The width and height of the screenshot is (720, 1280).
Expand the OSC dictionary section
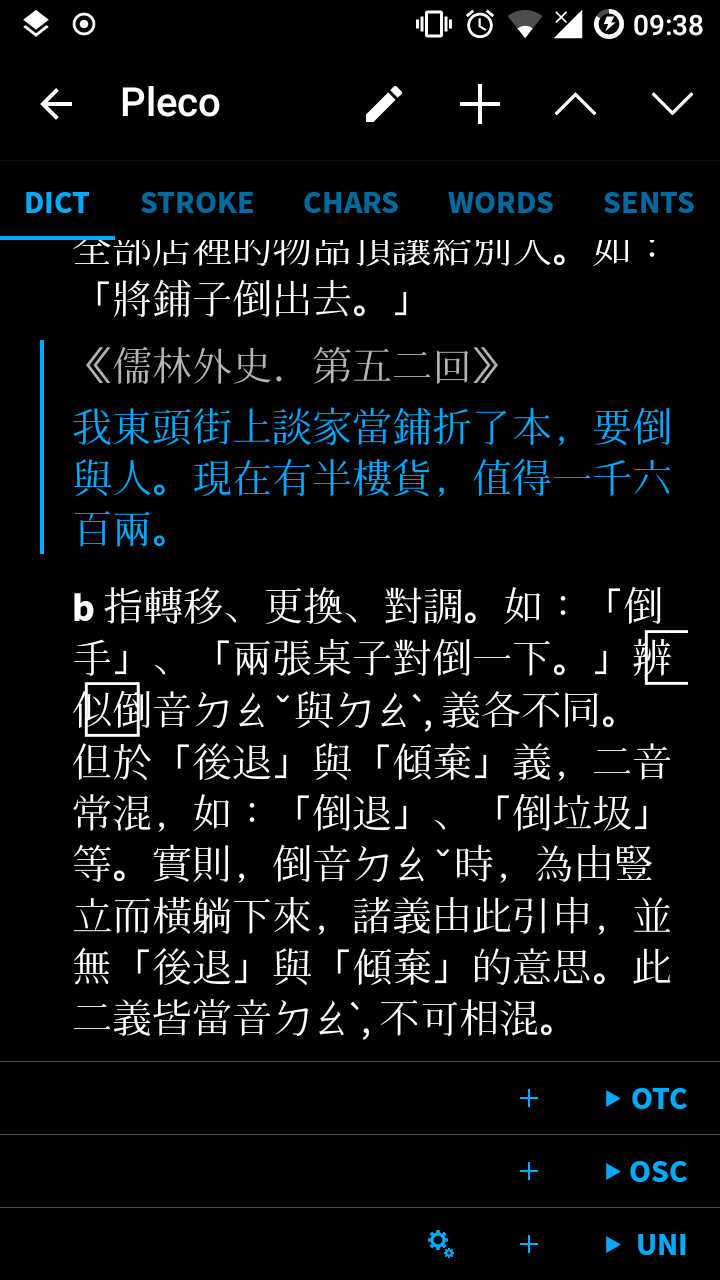coord(646,1172)
